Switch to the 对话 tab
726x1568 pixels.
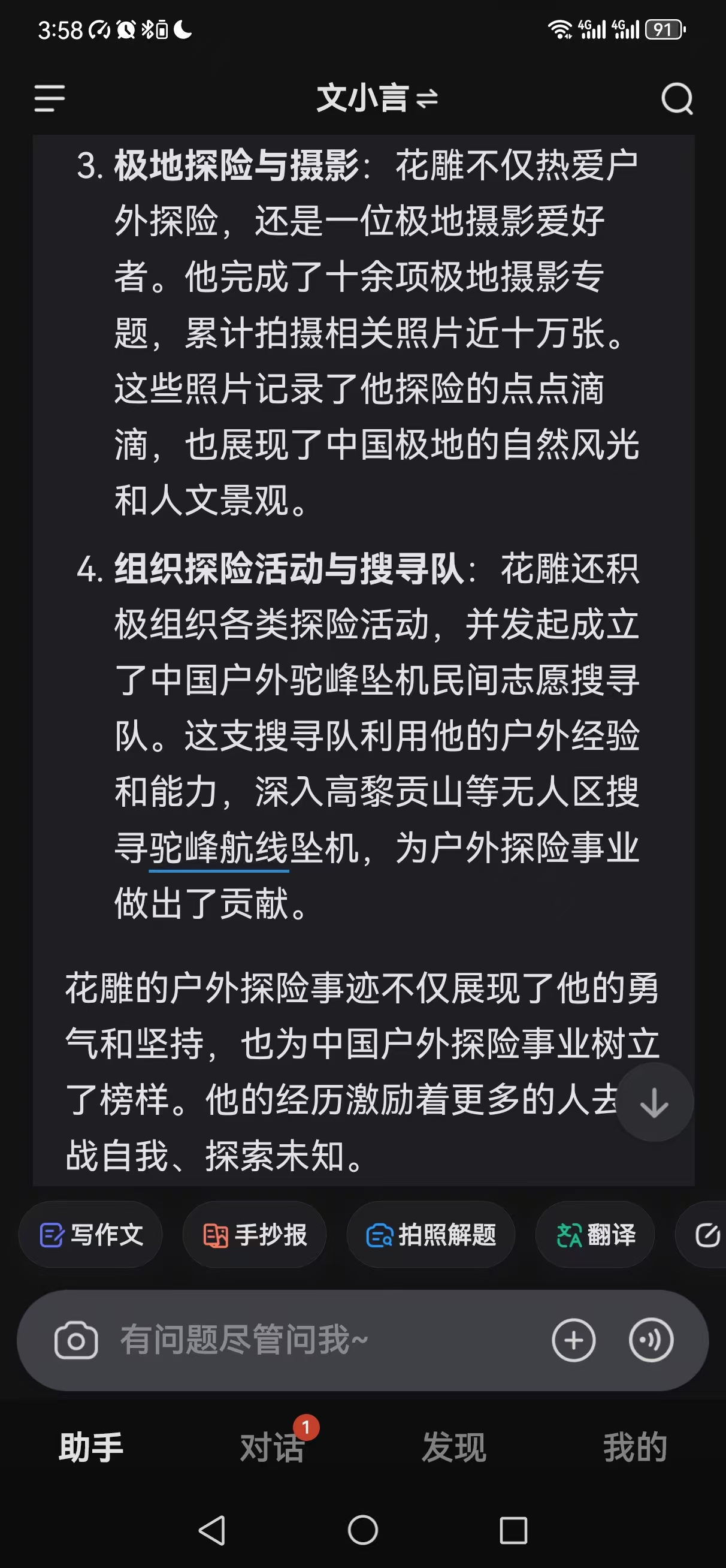click(272, 1447)
